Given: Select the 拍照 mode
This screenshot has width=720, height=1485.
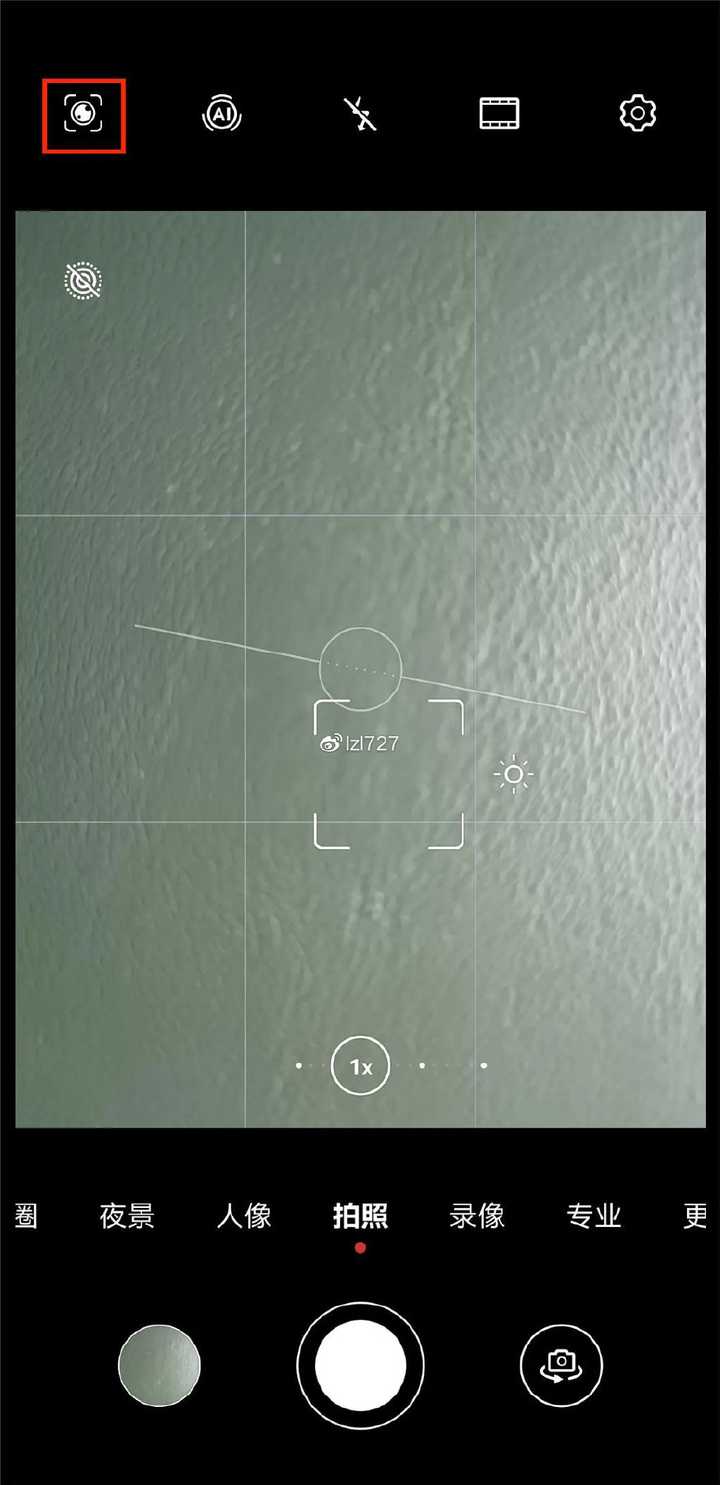Looking at the screenshot, I should (360, 1216).
